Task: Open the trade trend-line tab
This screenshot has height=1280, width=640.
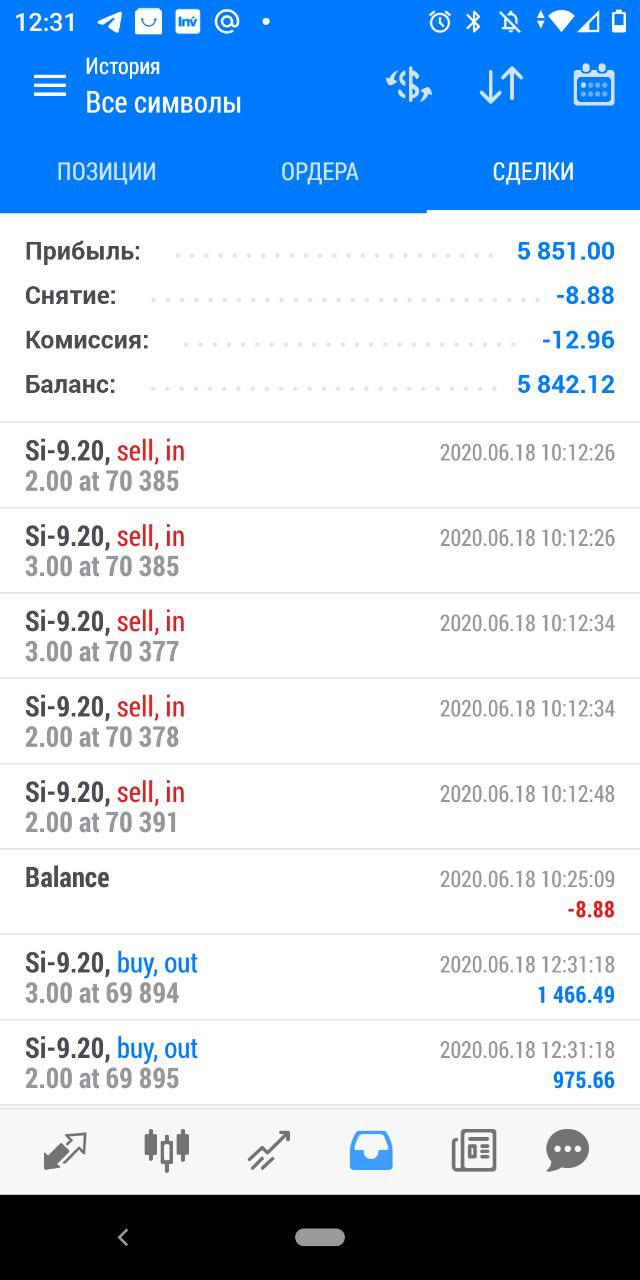Action: click(x=268, y=1150)
